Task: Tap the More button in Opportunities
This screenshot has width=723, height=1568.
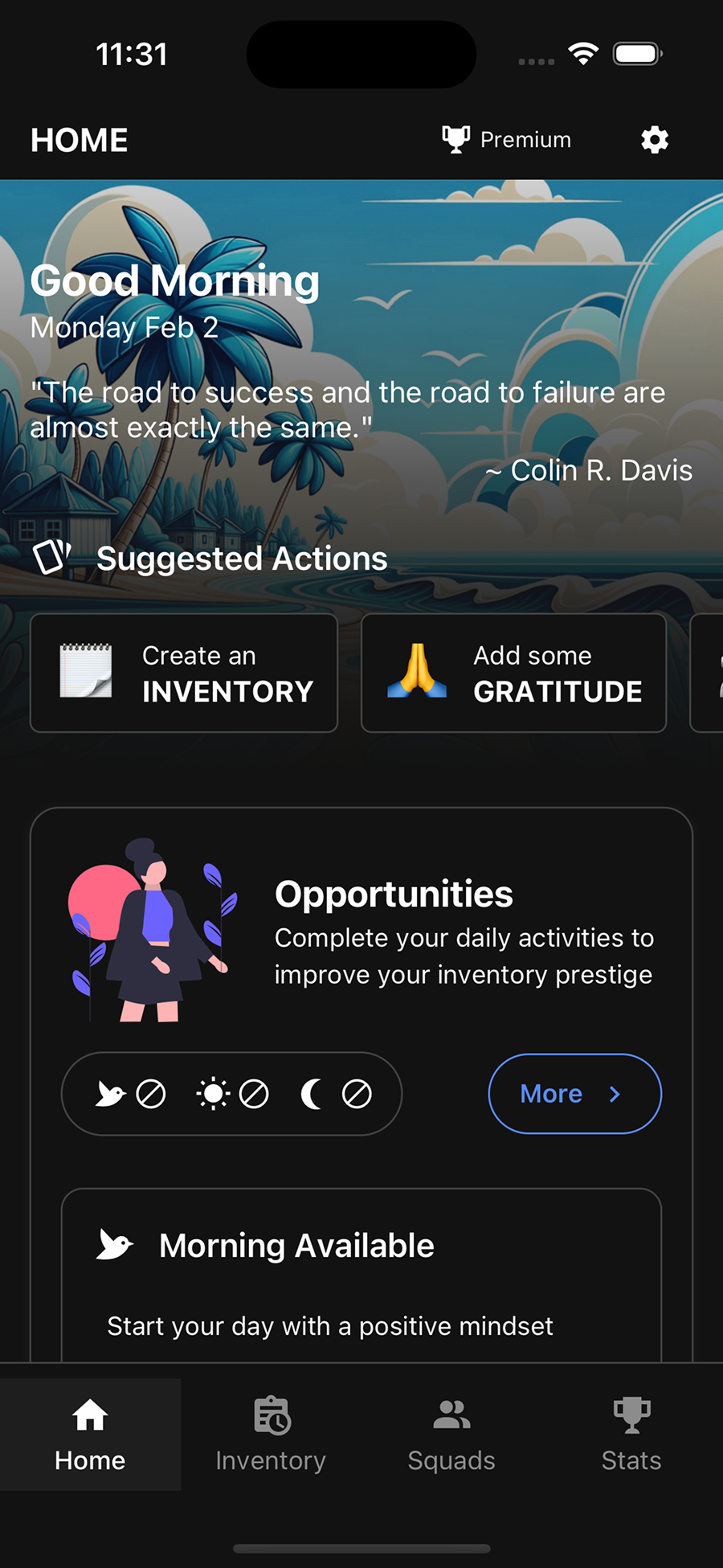Action: coord(574,1093)
